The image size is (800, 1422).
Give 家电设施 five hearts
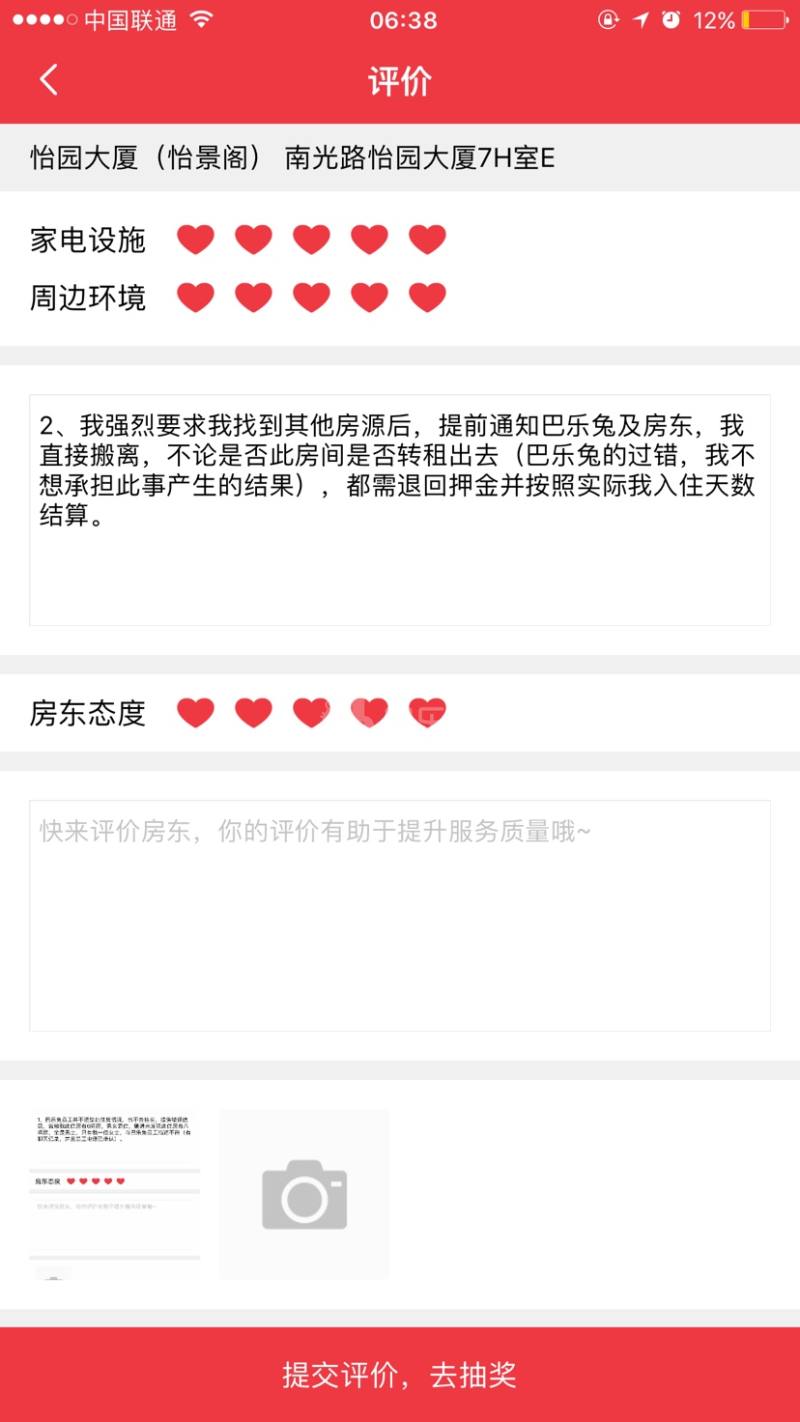tap(427, 240)
